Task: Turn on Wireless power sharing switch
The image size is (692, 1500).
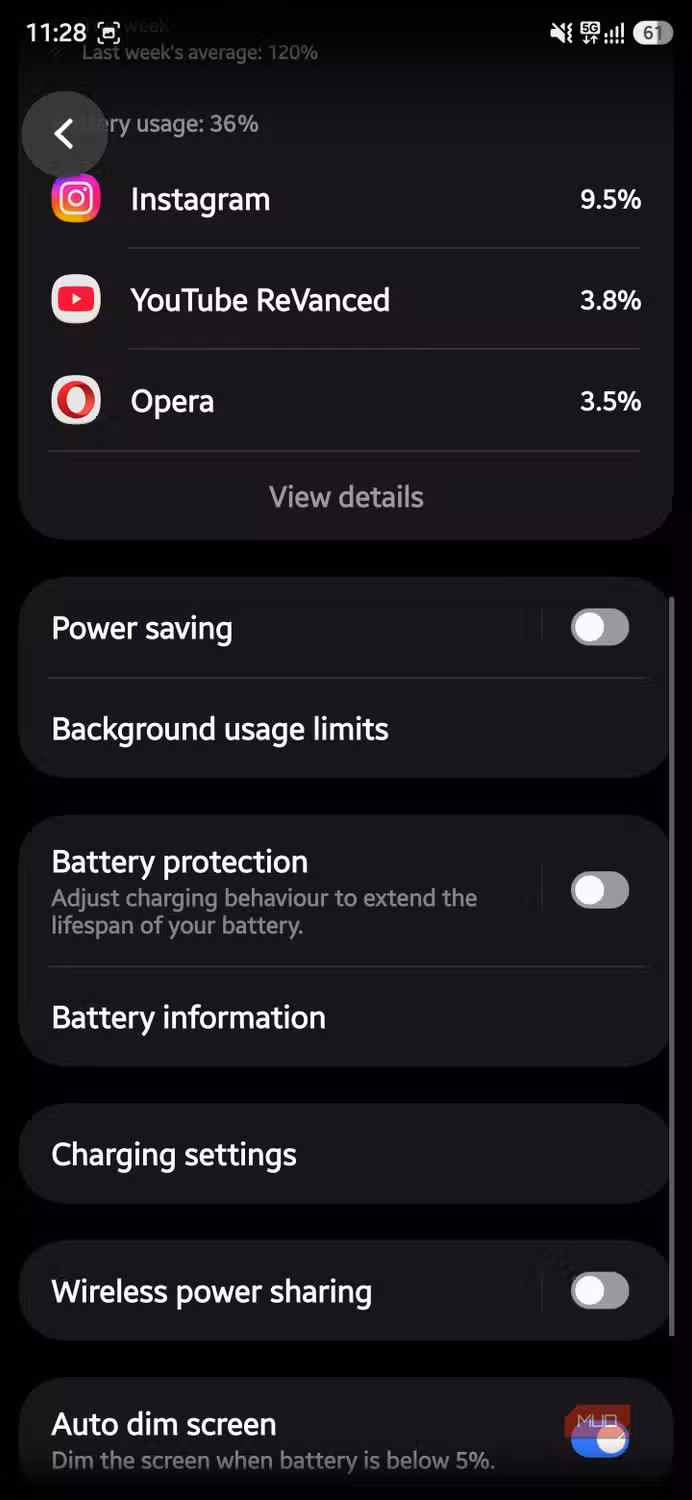Action: tap(600, 1291)
